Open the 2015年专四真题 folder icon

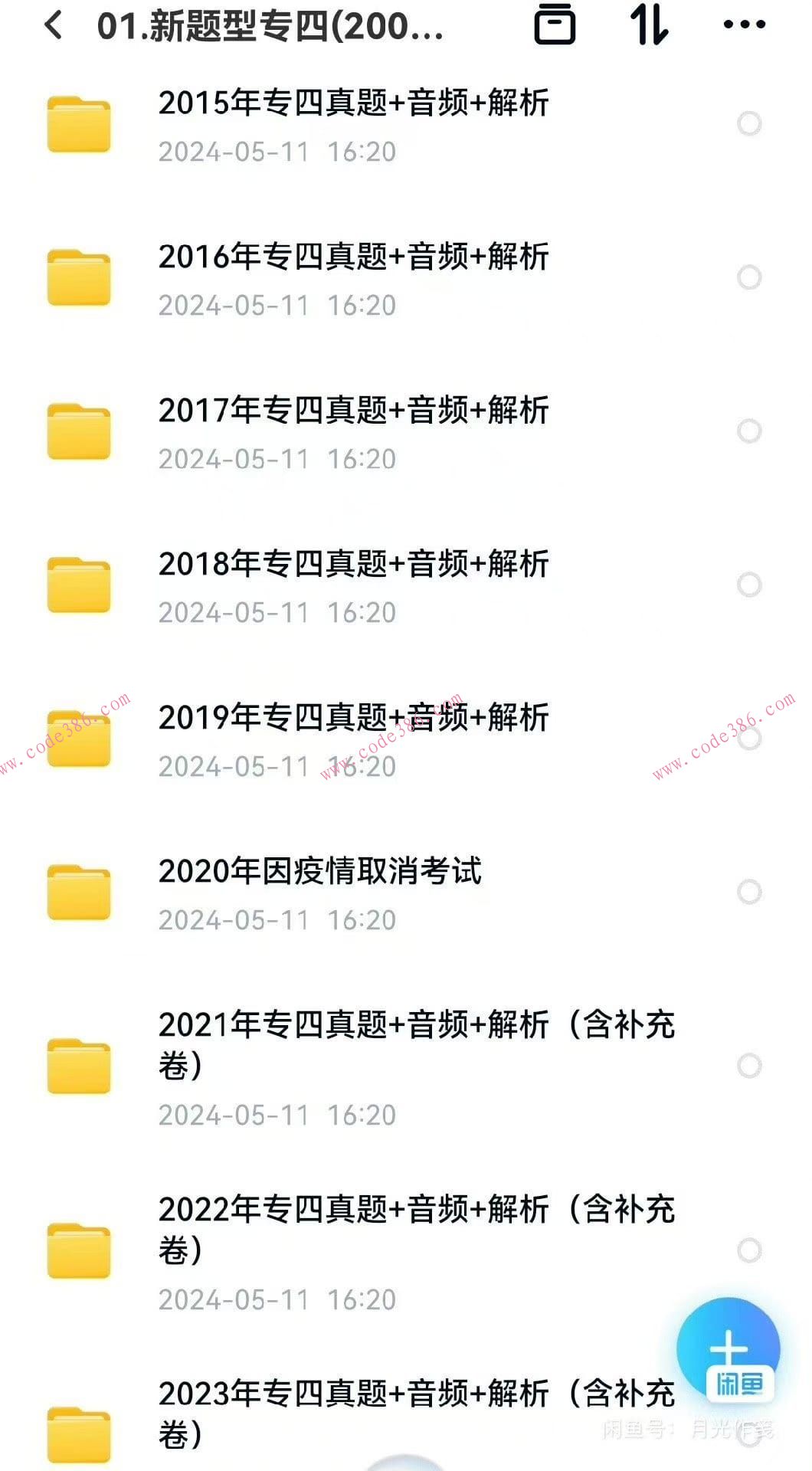point(79,123)
